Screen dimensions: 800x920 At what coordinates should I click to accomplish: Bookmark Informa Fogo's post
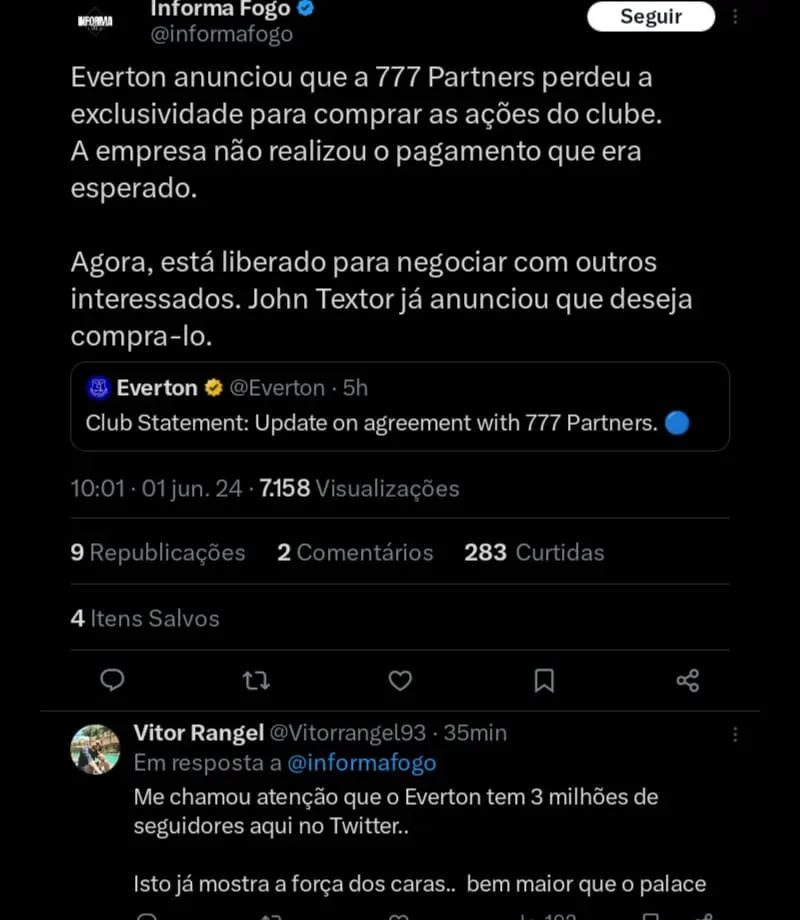click(x=544, y=680)
